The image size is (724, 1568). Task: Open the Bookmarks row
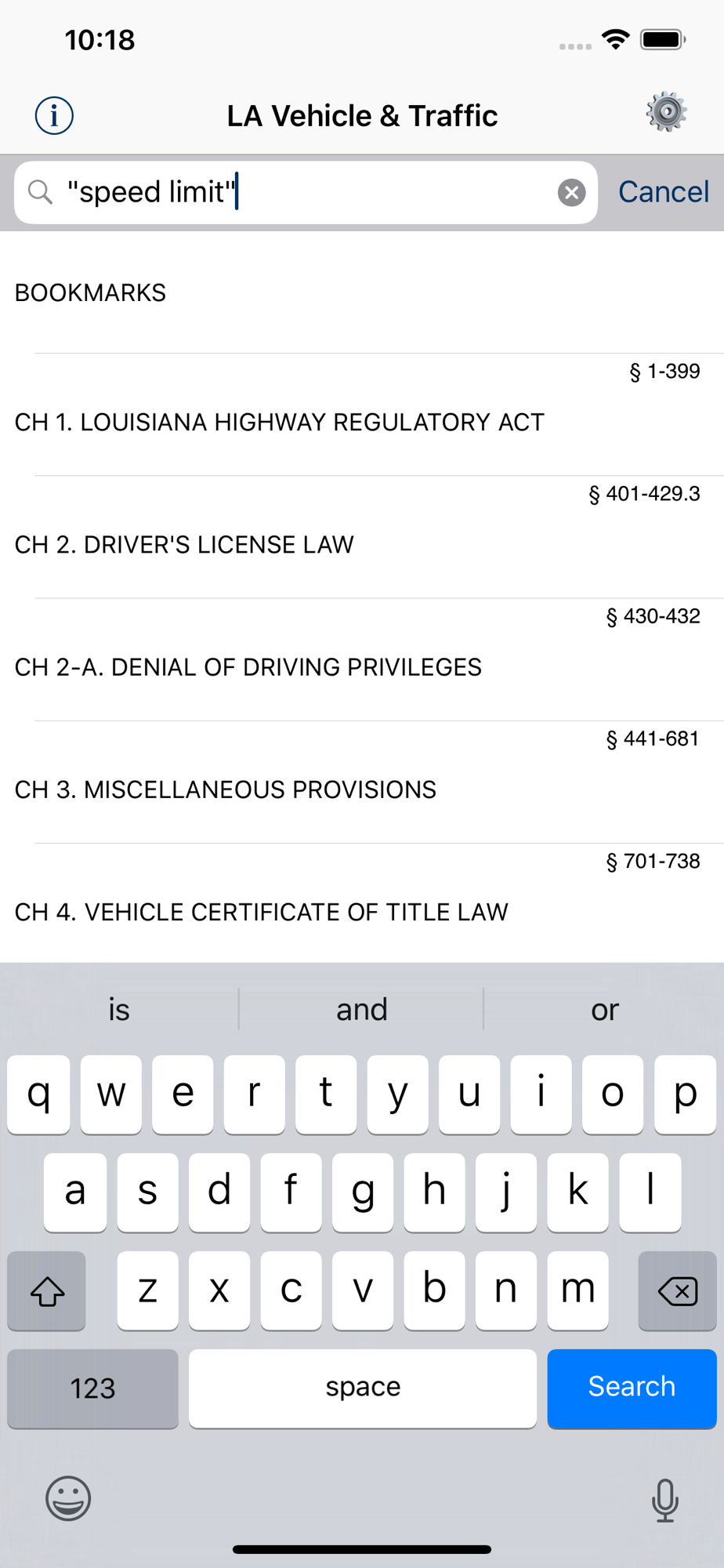(362, 292)
